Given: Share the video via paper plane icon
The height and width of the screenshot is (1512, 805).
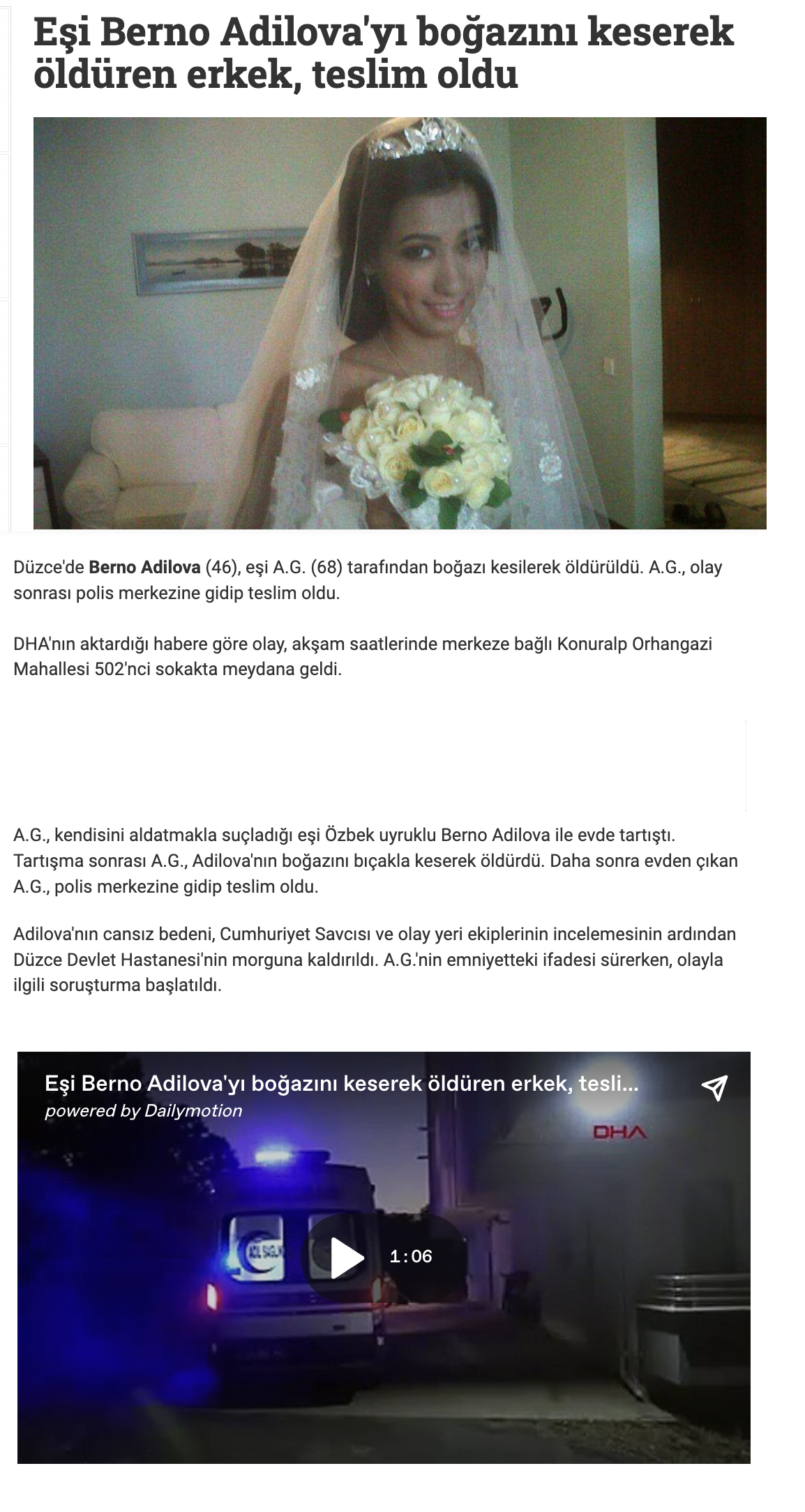Looking at the screenshot, I should click(x=714, y=1087).
